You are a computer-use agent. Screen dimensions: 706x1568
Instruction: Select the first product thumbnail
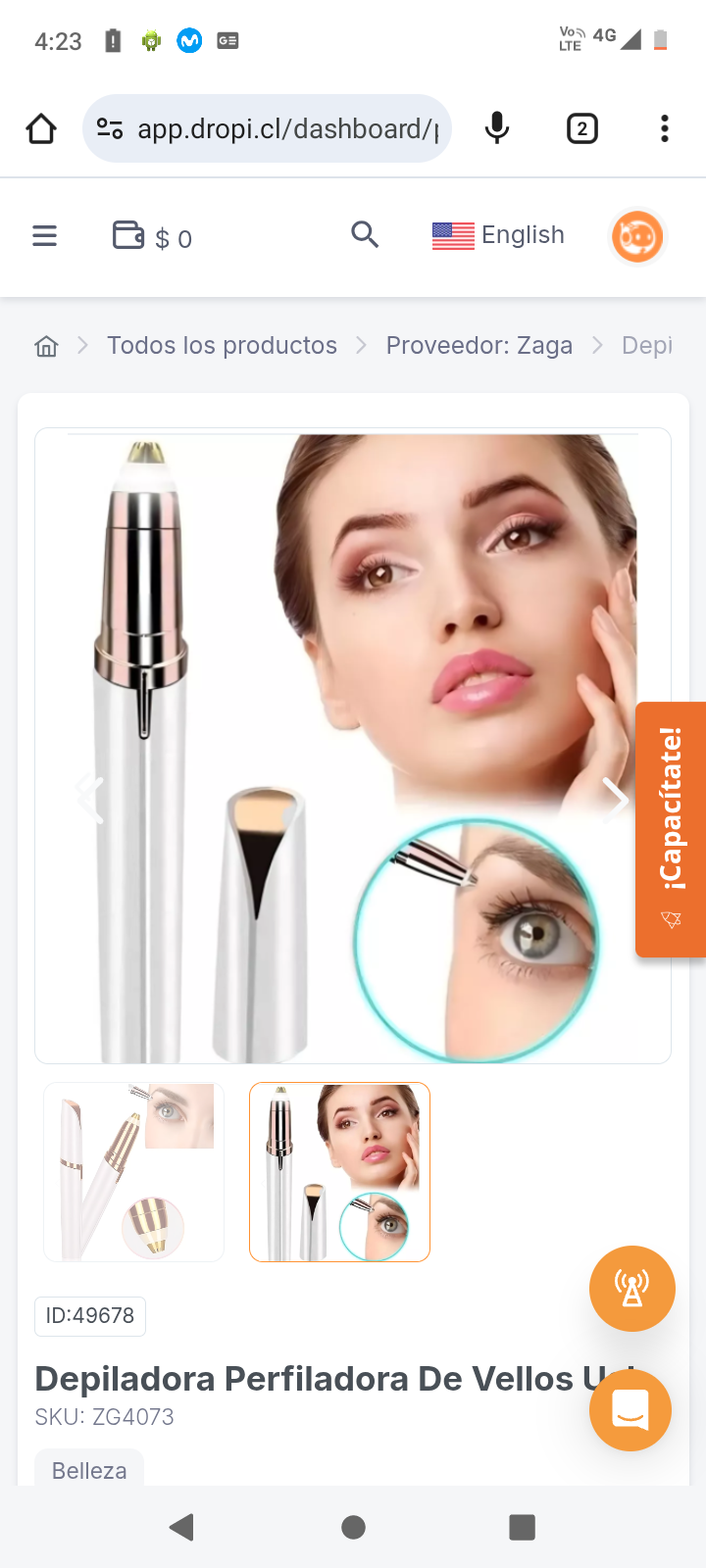coord(134,1171)
